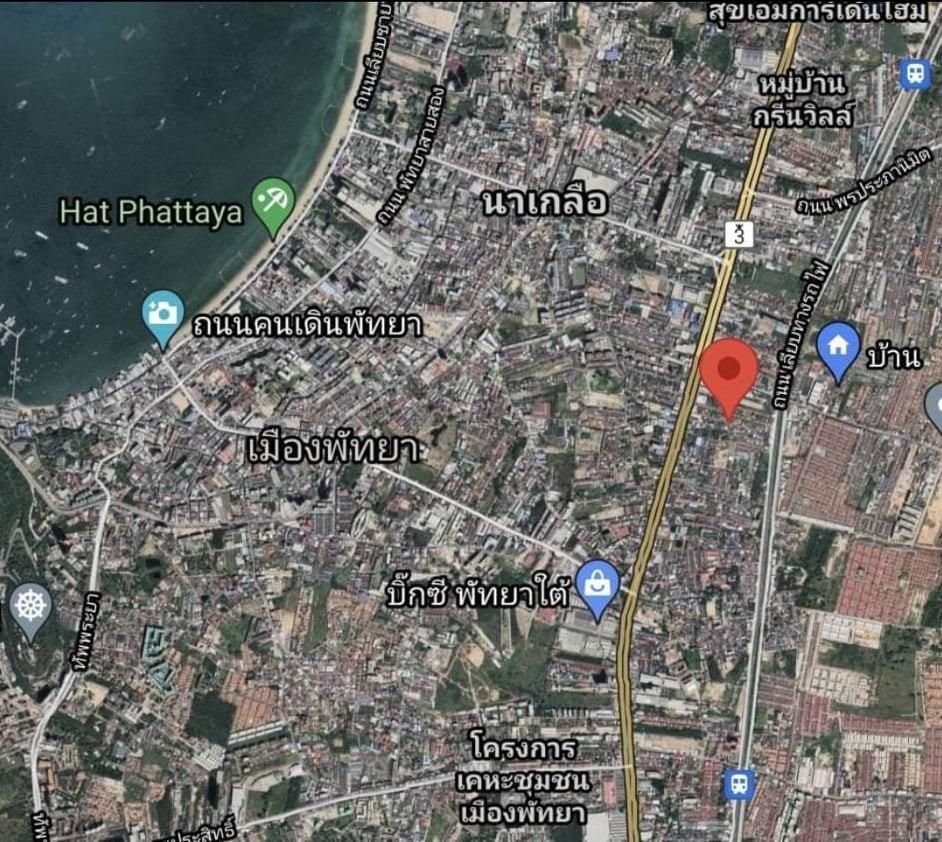Viewport: 942px width, 842px height.
Task: Tap the red dropped pin
Action: [728, 371]
